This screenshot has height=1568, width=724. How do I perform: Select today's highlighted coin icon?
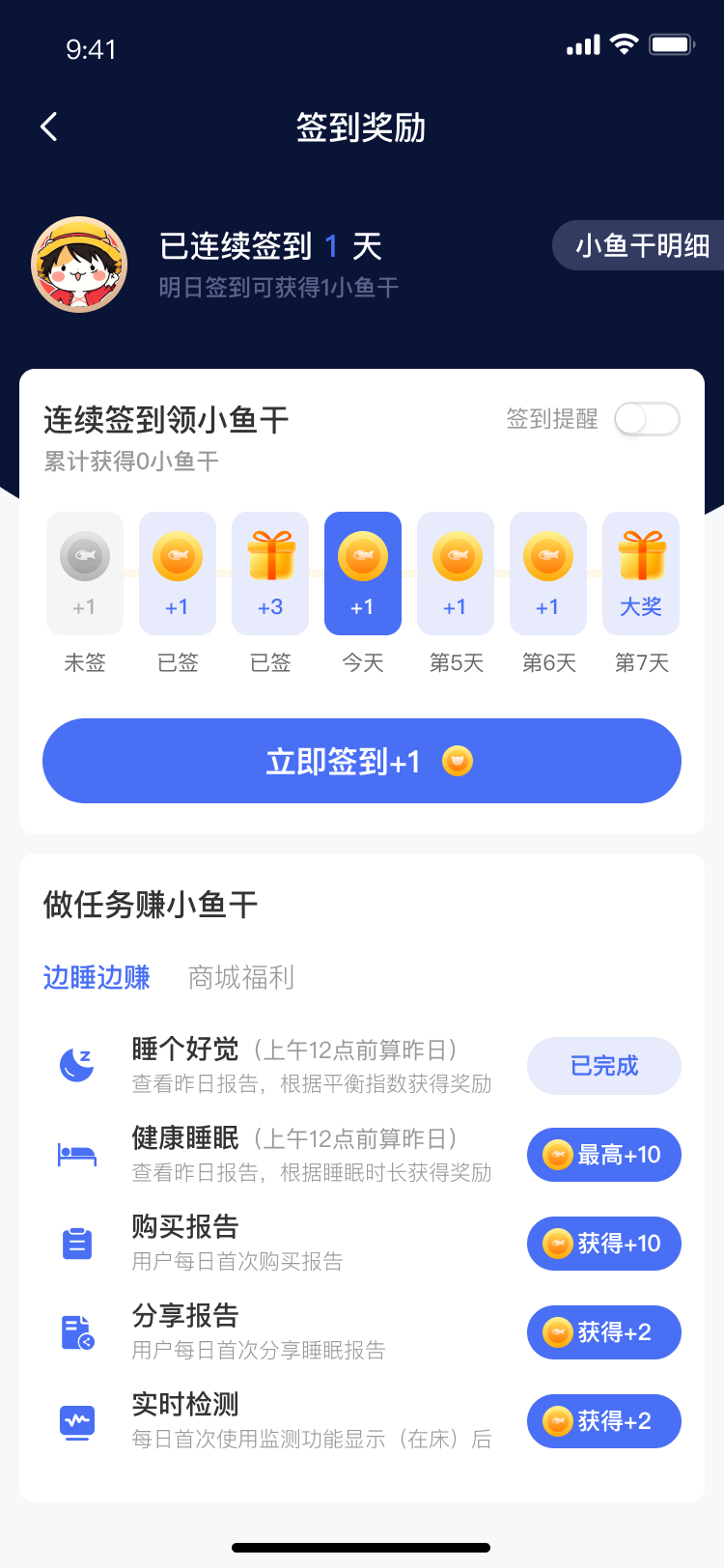pyautogui.click(x=362, y=555)
